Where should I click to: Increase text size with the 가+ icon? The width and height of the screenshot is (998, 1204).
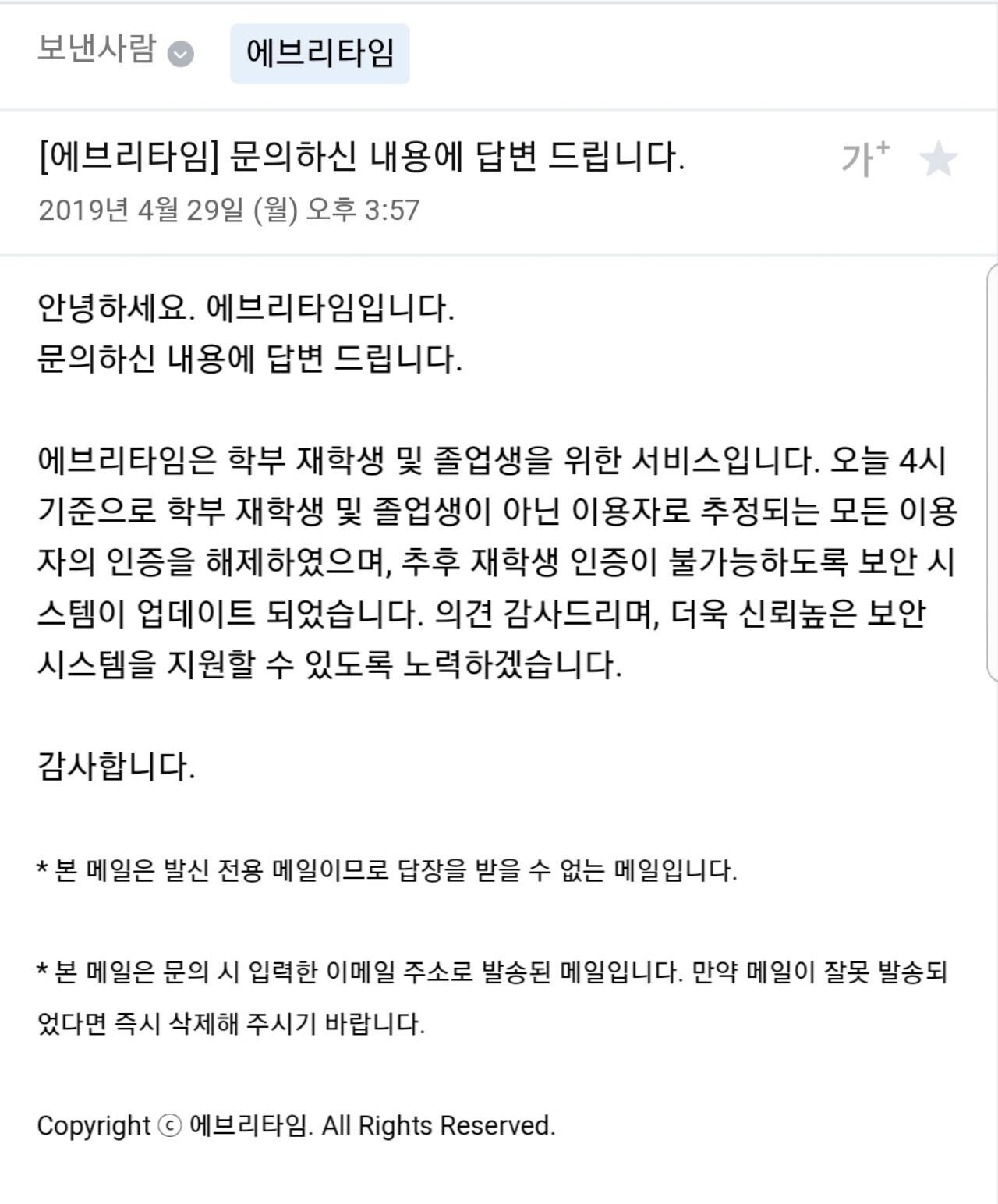point(864,159)
